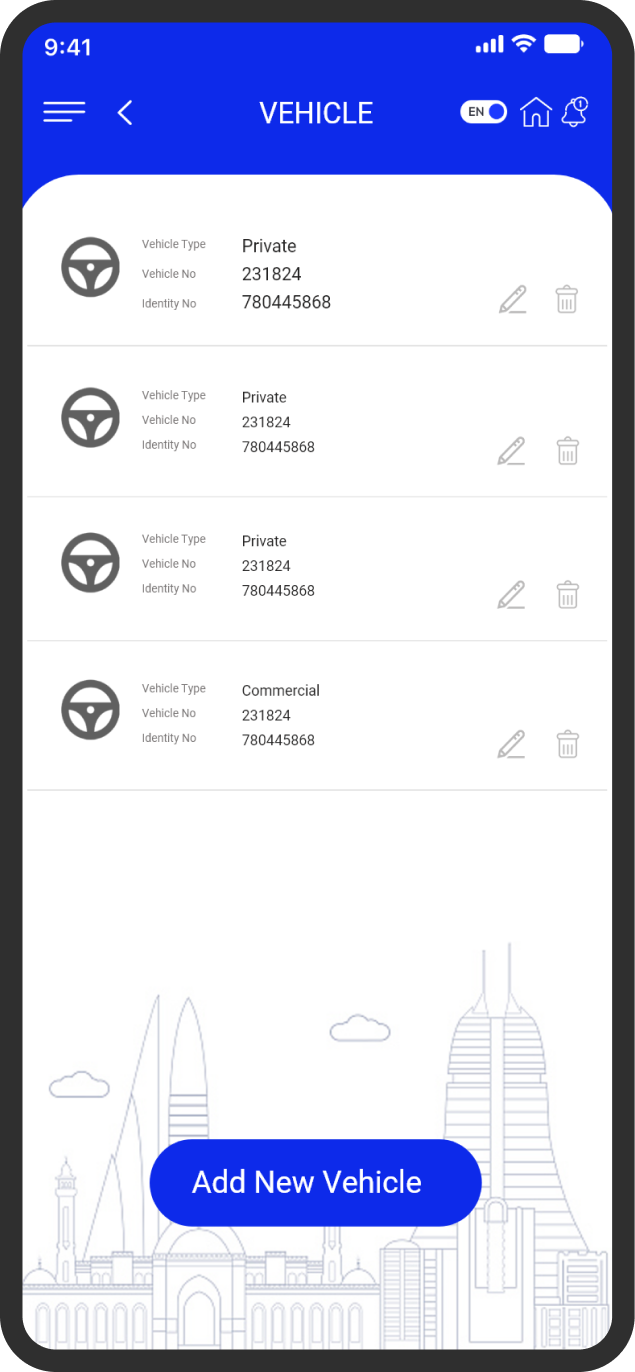The width and height of the screenshot is (635, 1372).
Task: Go to the home screen icon
Action: tap(536, 112)
